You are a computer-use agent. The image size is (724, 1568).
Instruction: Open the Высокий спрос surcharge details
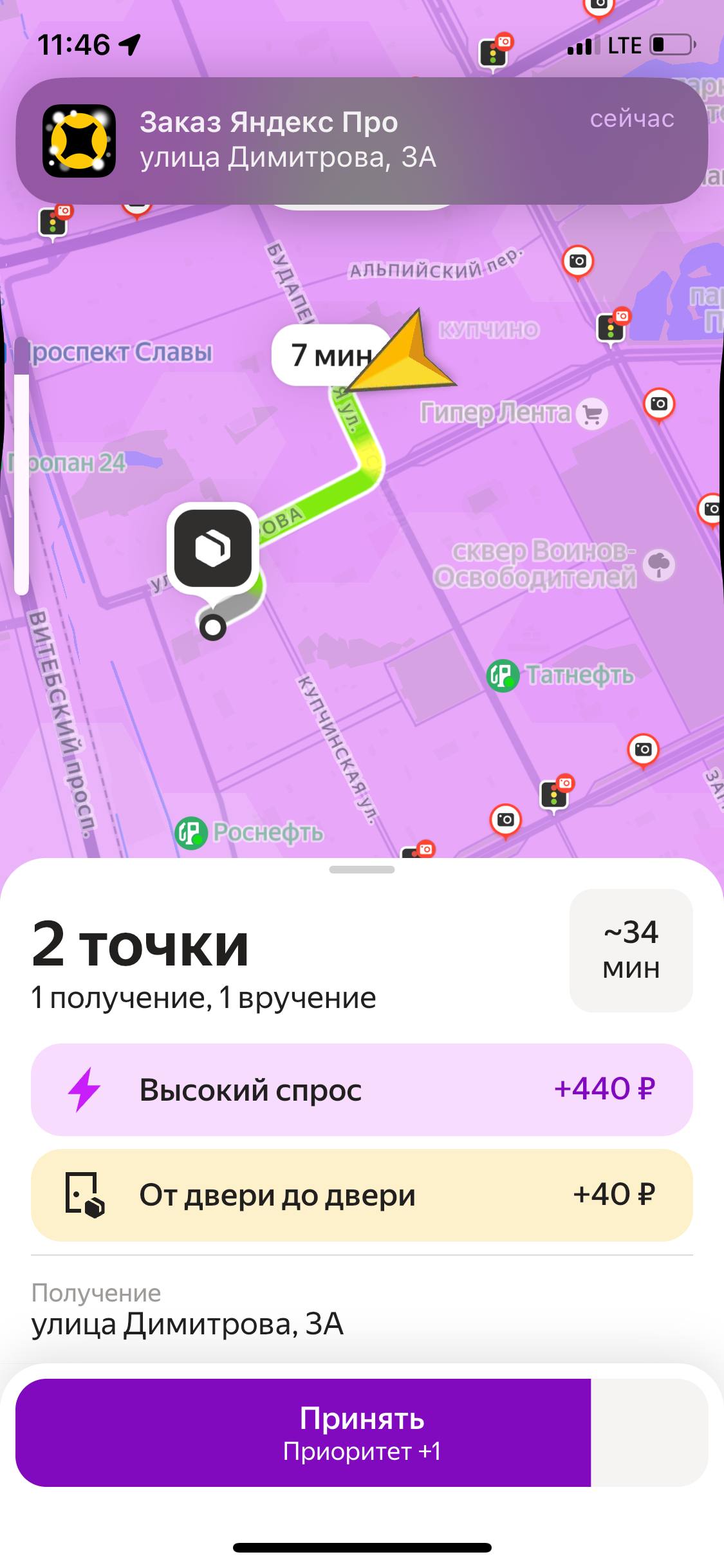[x=362, y=1089]
